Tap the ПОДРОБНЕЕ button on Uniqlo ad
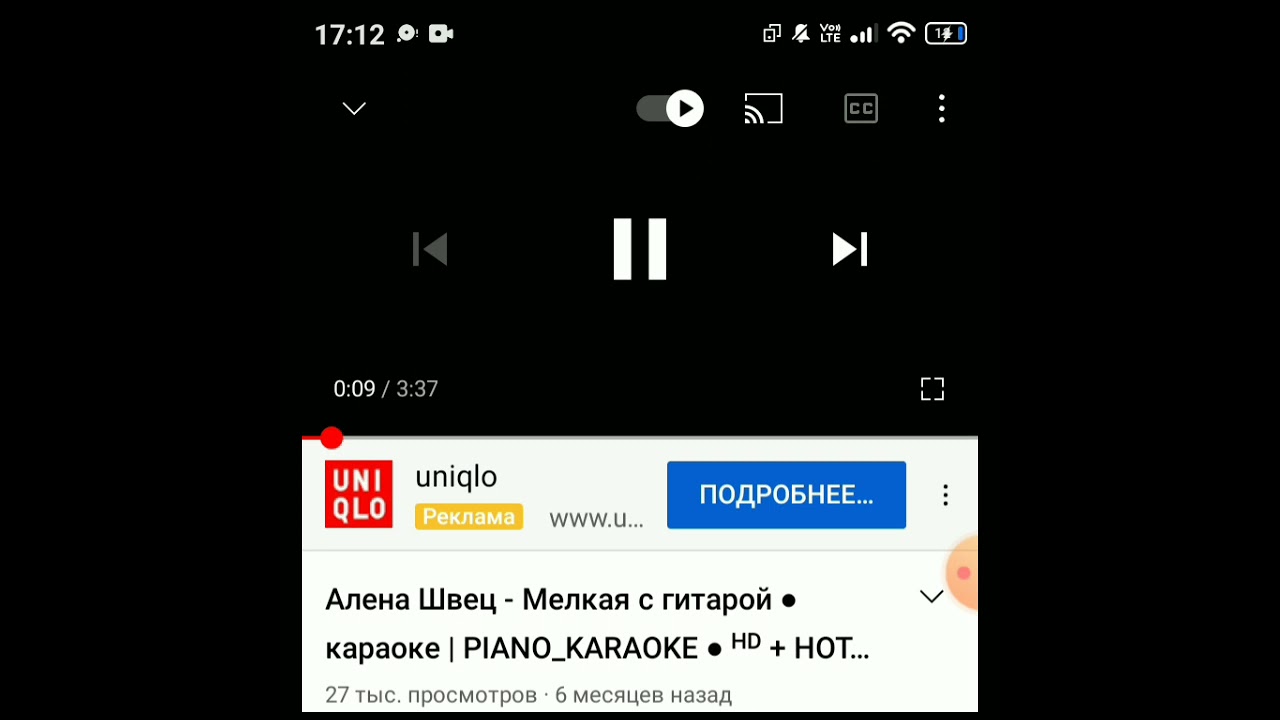 pos(786,495)
